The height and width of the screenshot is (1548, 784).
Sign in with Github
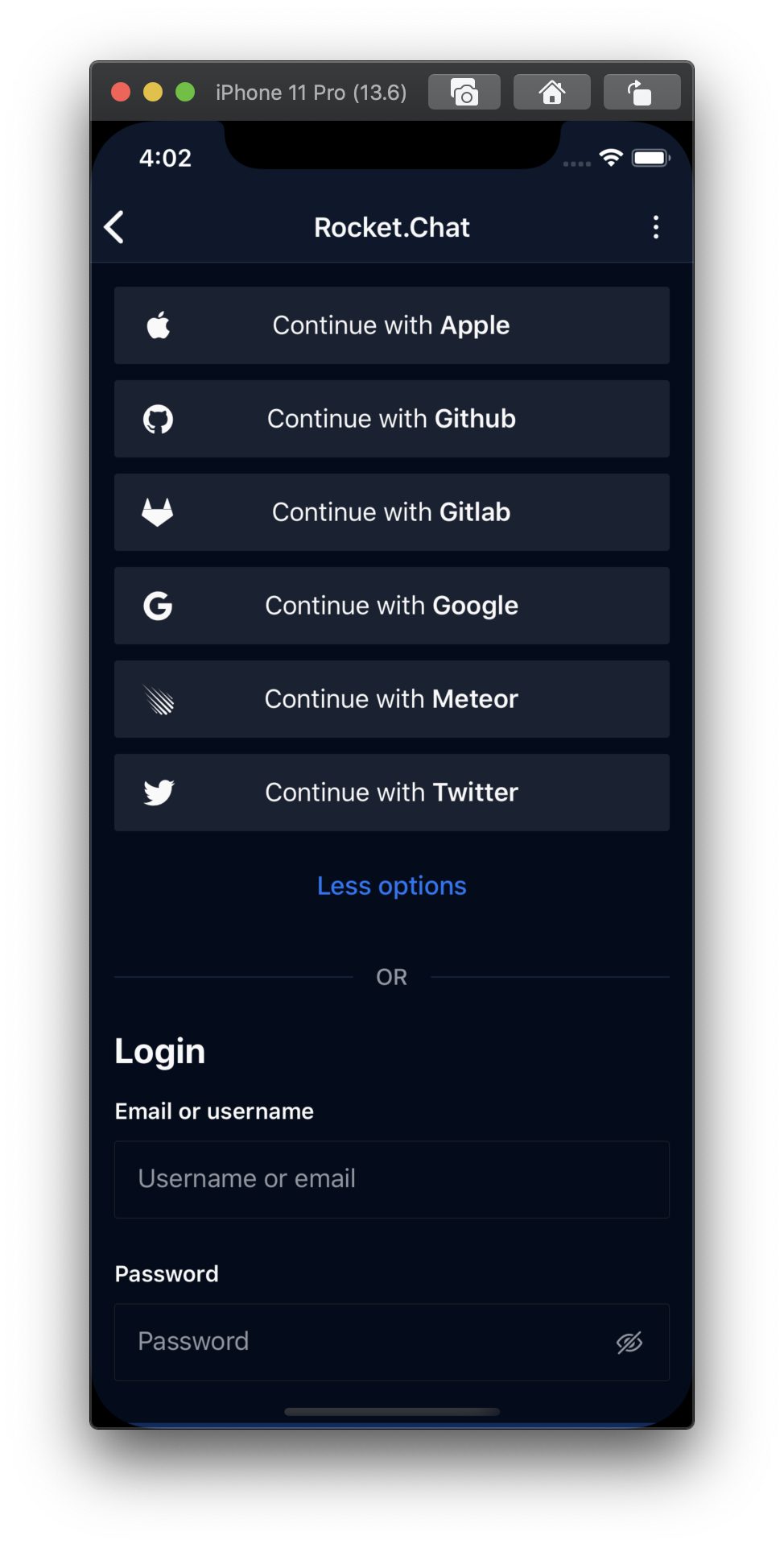tap(392, 419)
